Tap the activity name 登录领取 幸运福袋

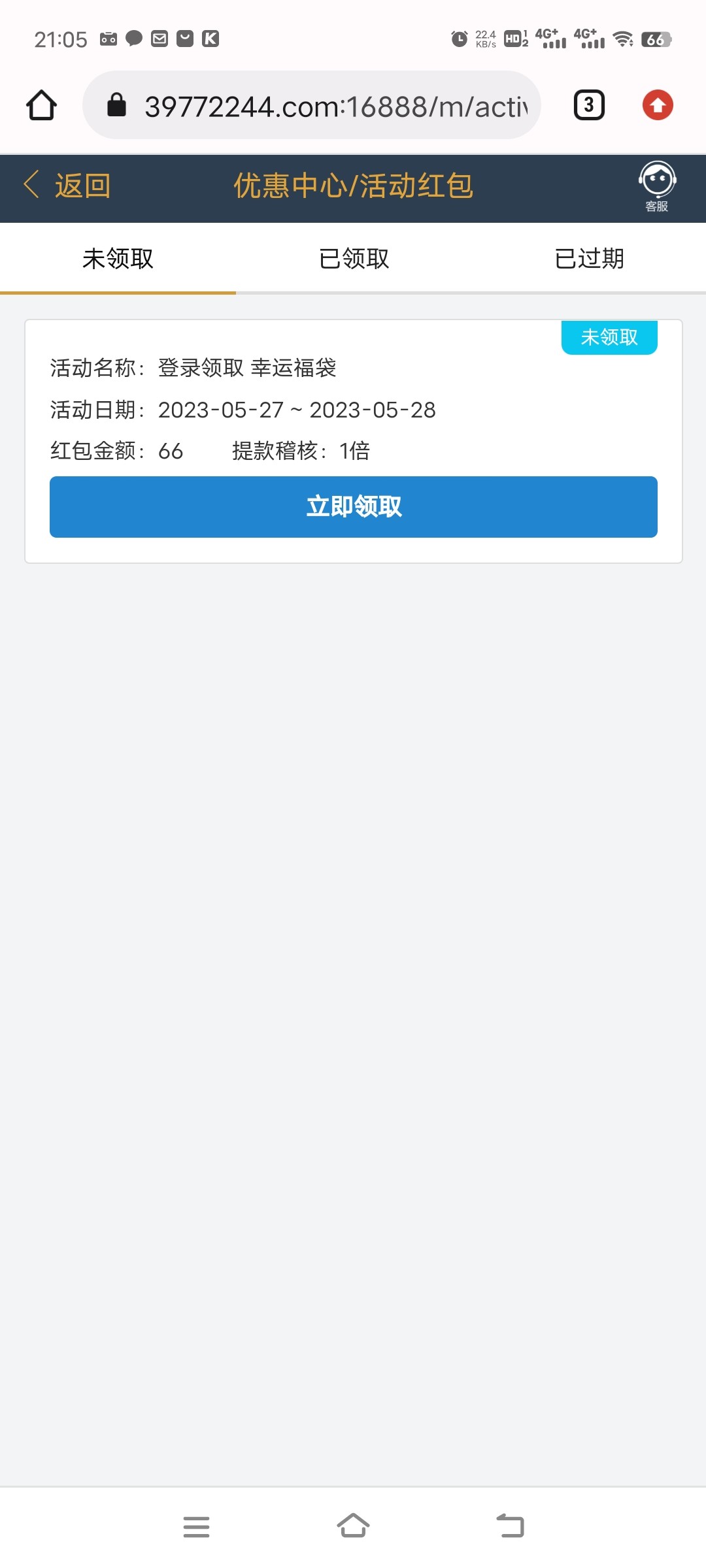(247, 368)
